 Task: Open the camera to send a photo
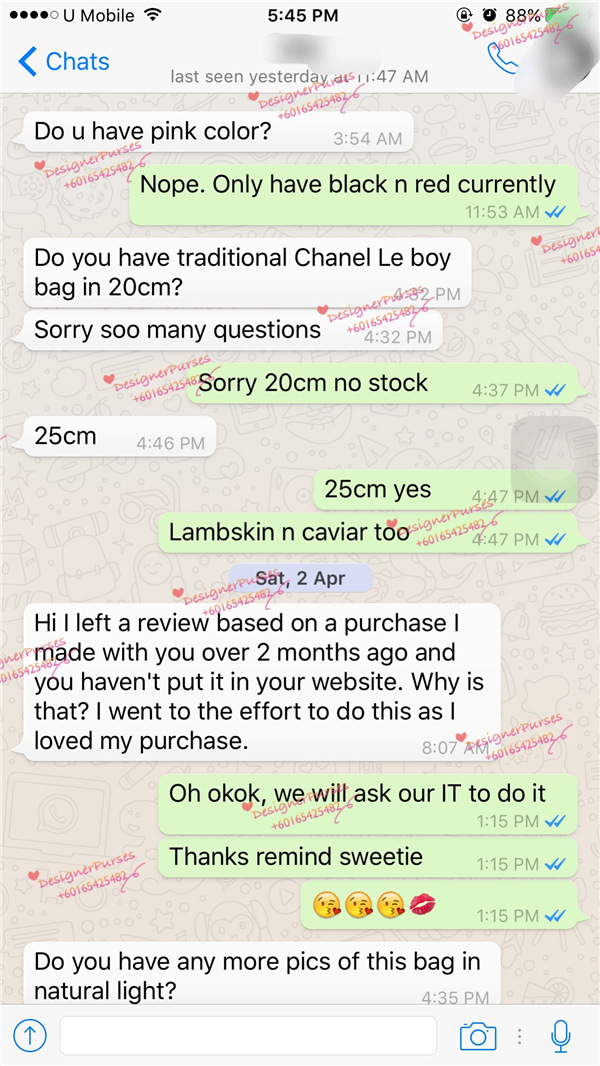479,1036
